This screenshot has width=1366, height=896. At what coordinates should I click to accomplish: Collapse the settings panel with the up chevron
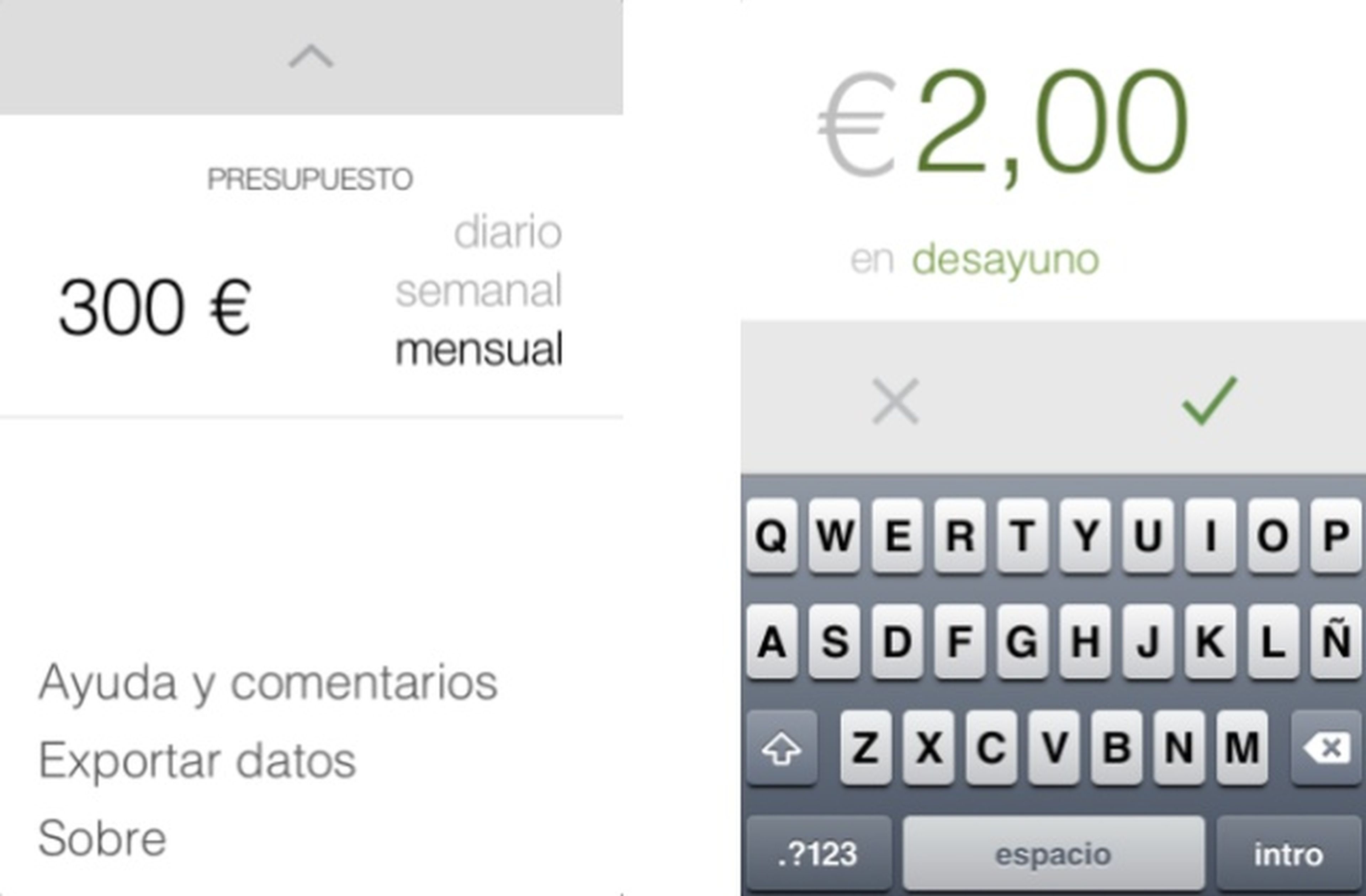[x=311, y=57]
